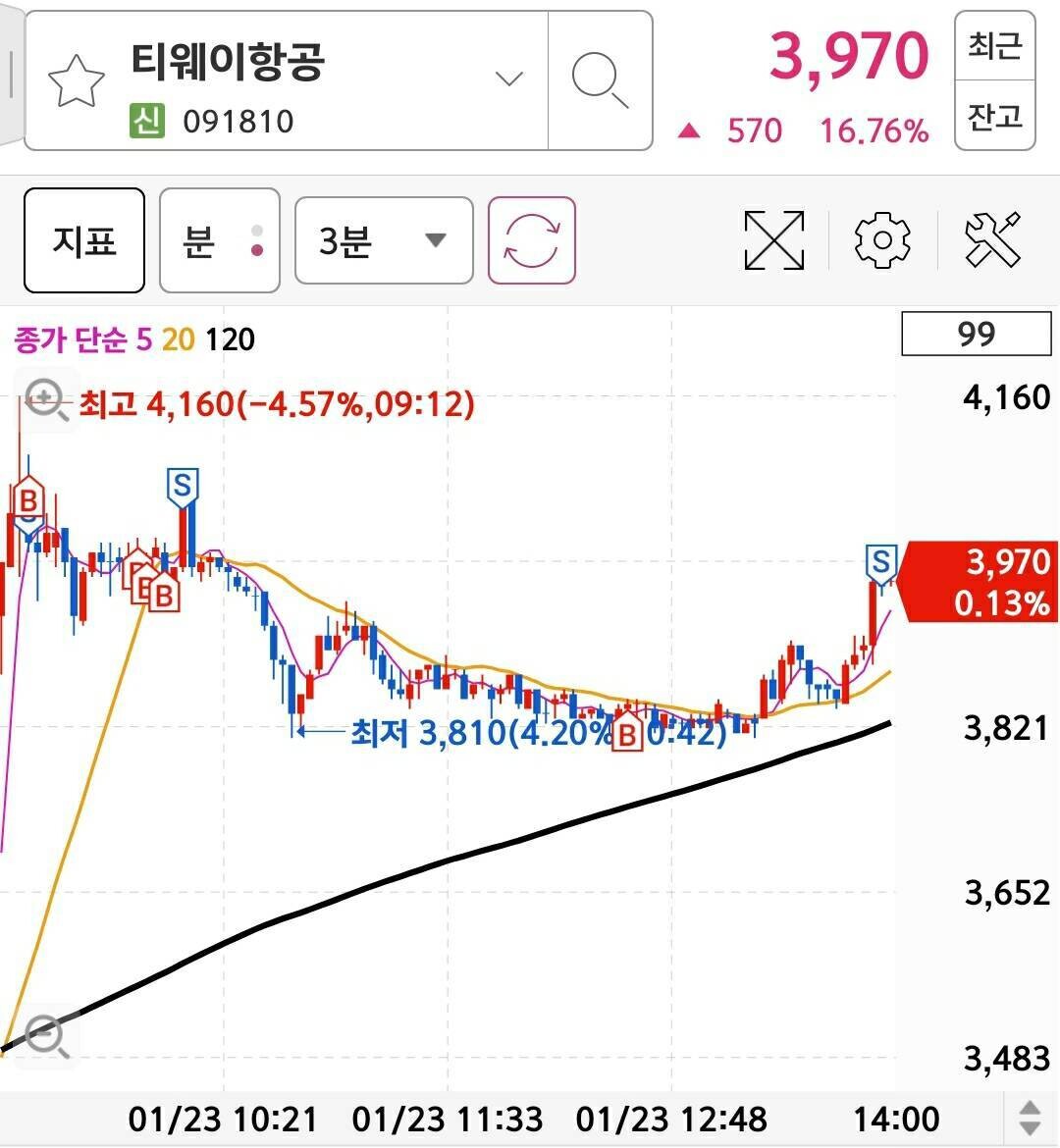This screenshot has height=1148, width=1060.
Task: Click the 99 value box above the price scale
Action: [976, 335]
